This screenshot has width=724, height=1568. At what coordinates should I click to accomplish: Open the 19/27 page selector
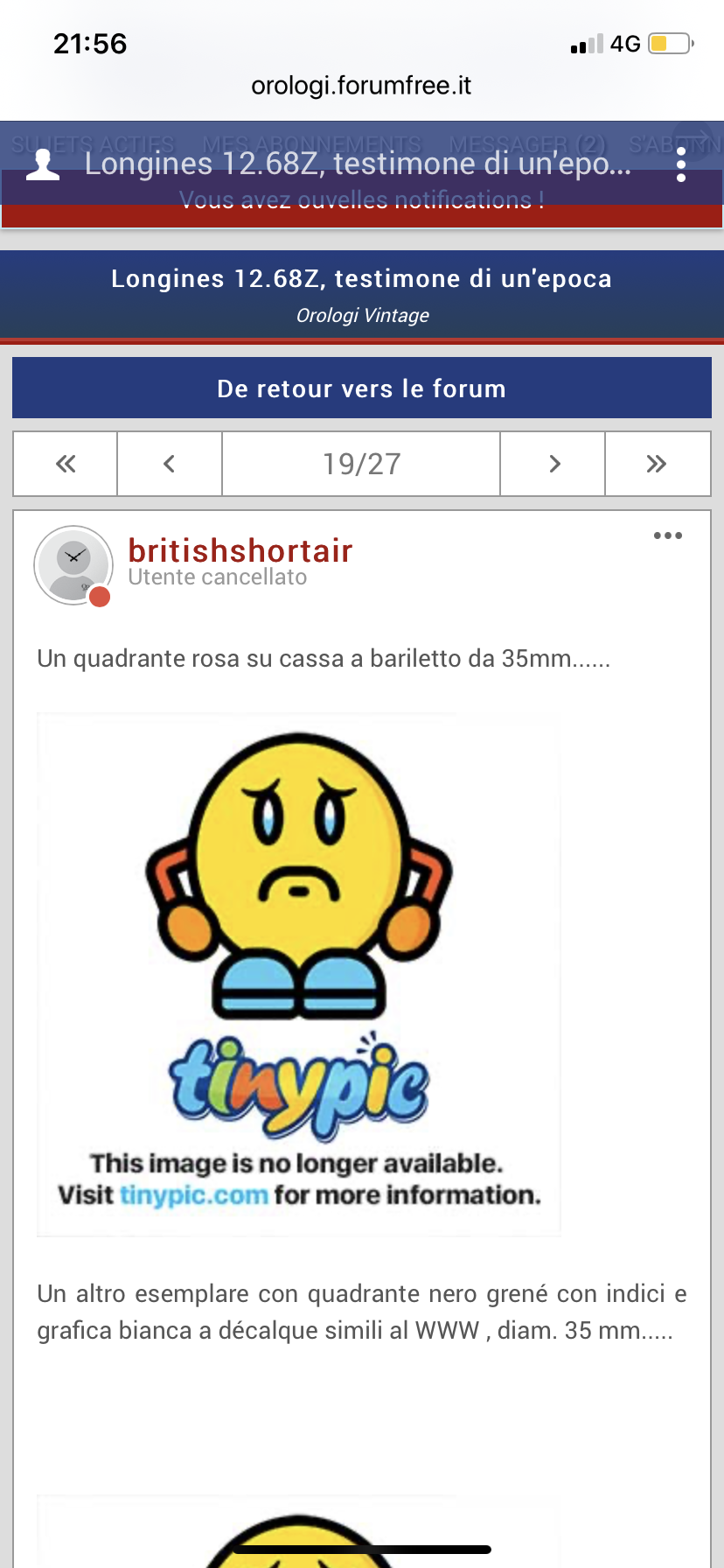(361, 464)
